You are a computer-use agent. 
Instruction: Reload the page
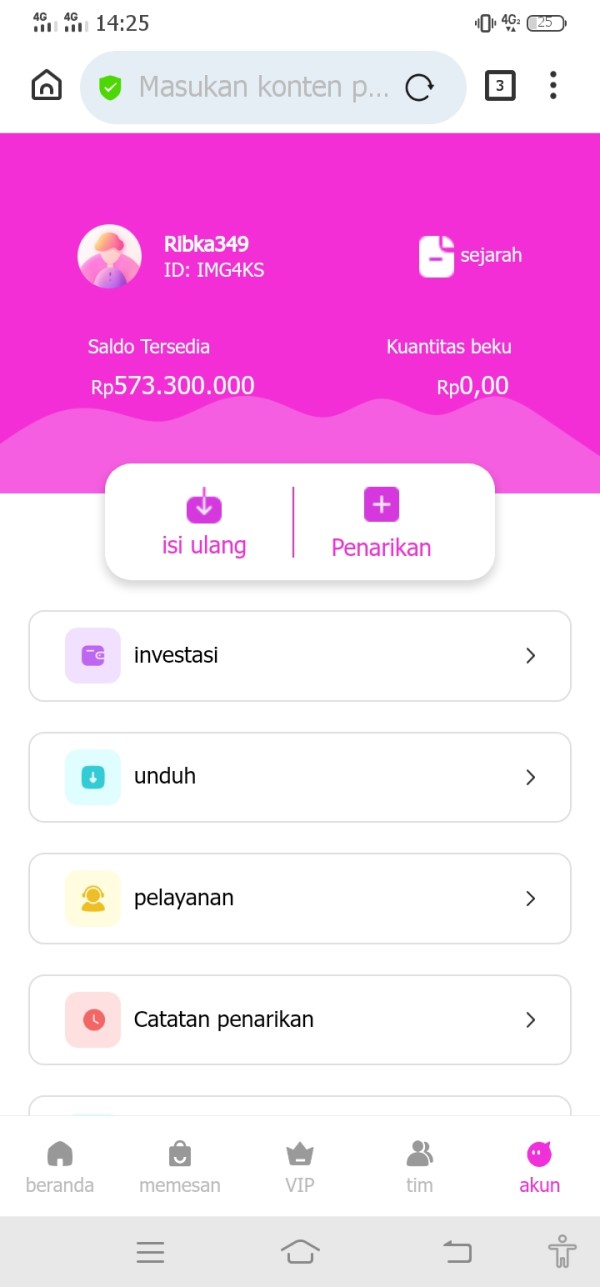420,88
